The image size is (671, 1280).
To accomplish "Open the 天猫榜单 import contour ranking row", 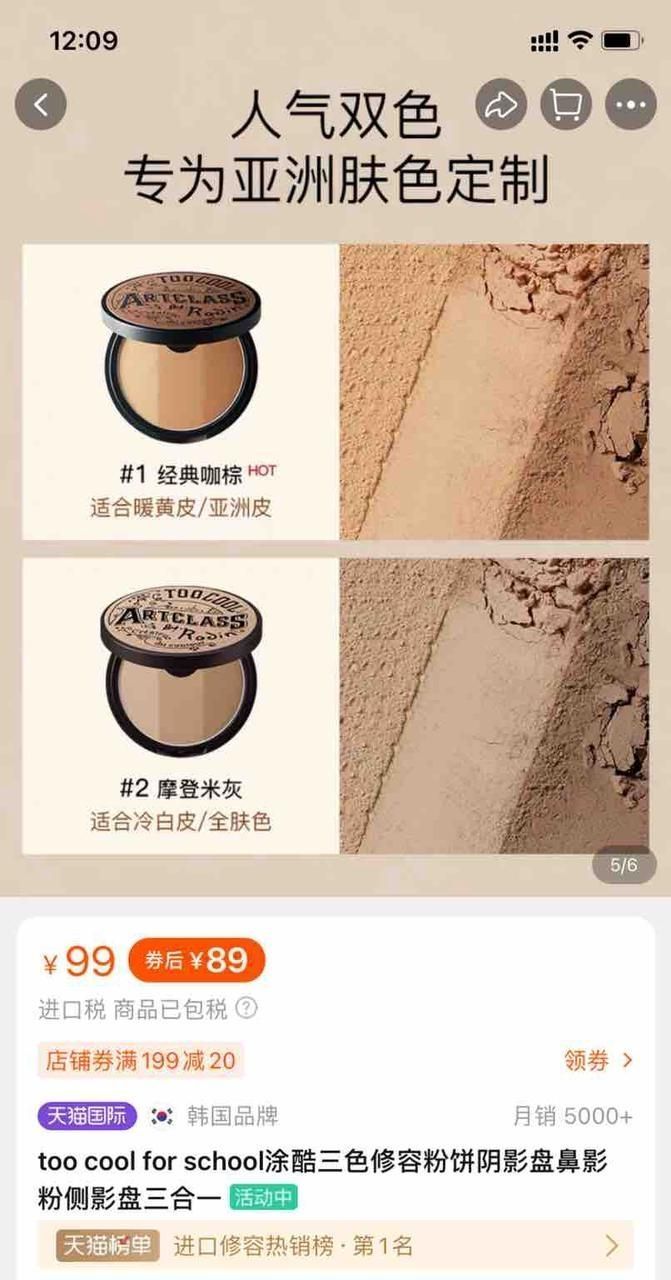I will (335, 1245).
